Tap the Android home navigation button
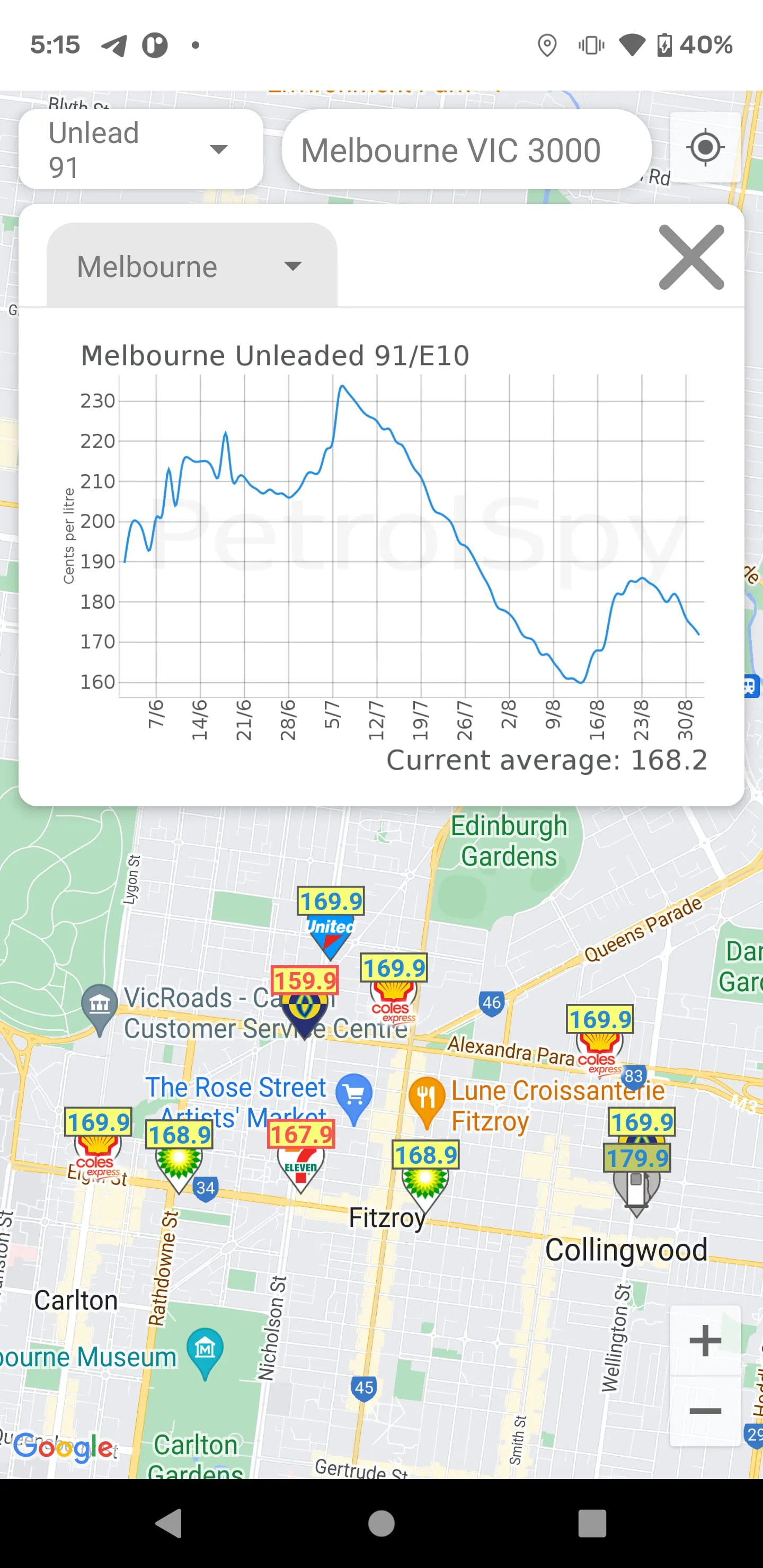 coord(381,1525)
